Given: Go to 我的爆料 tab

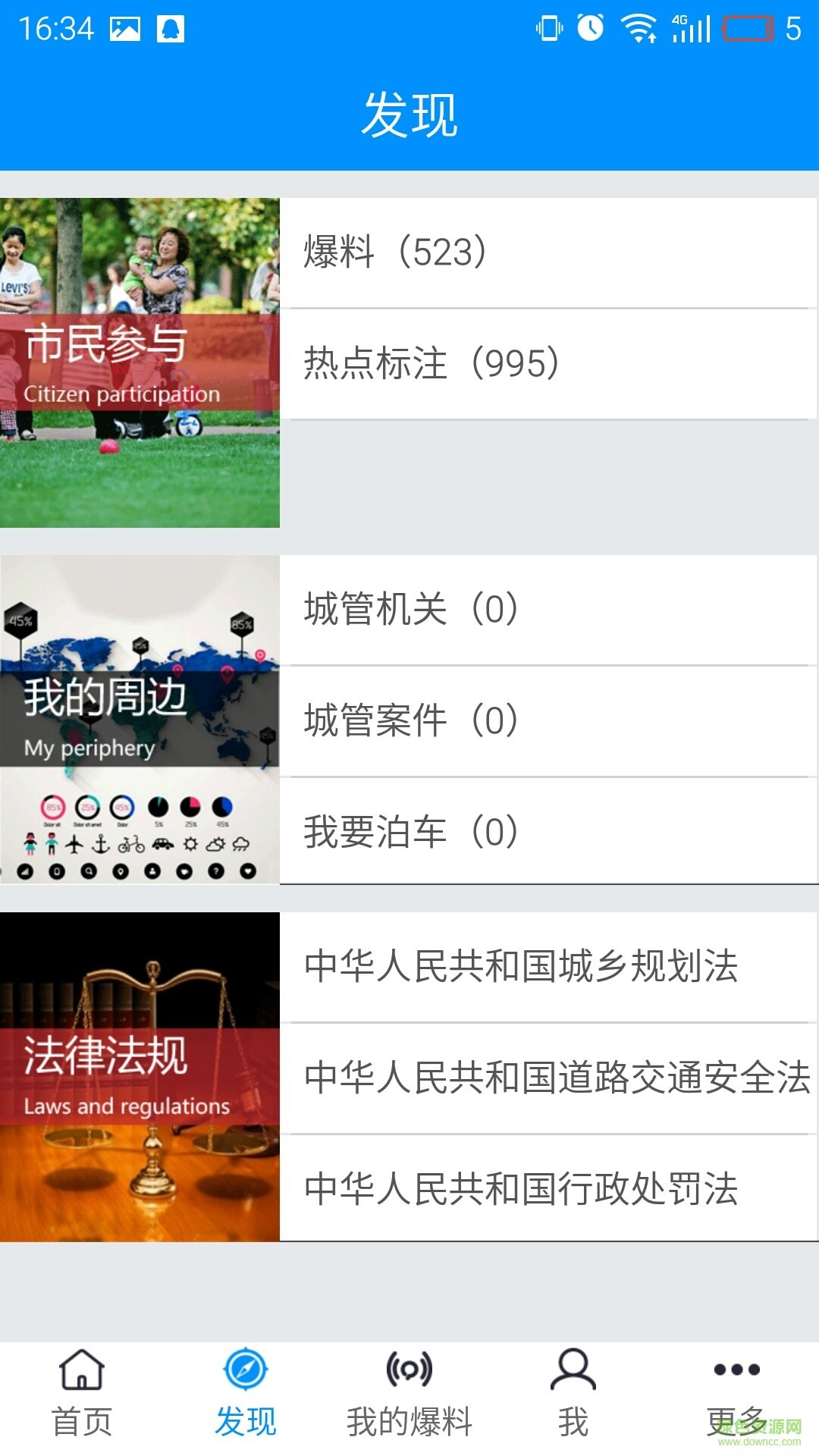Looking at the screenshot, I should click(x=409, y=1394).
